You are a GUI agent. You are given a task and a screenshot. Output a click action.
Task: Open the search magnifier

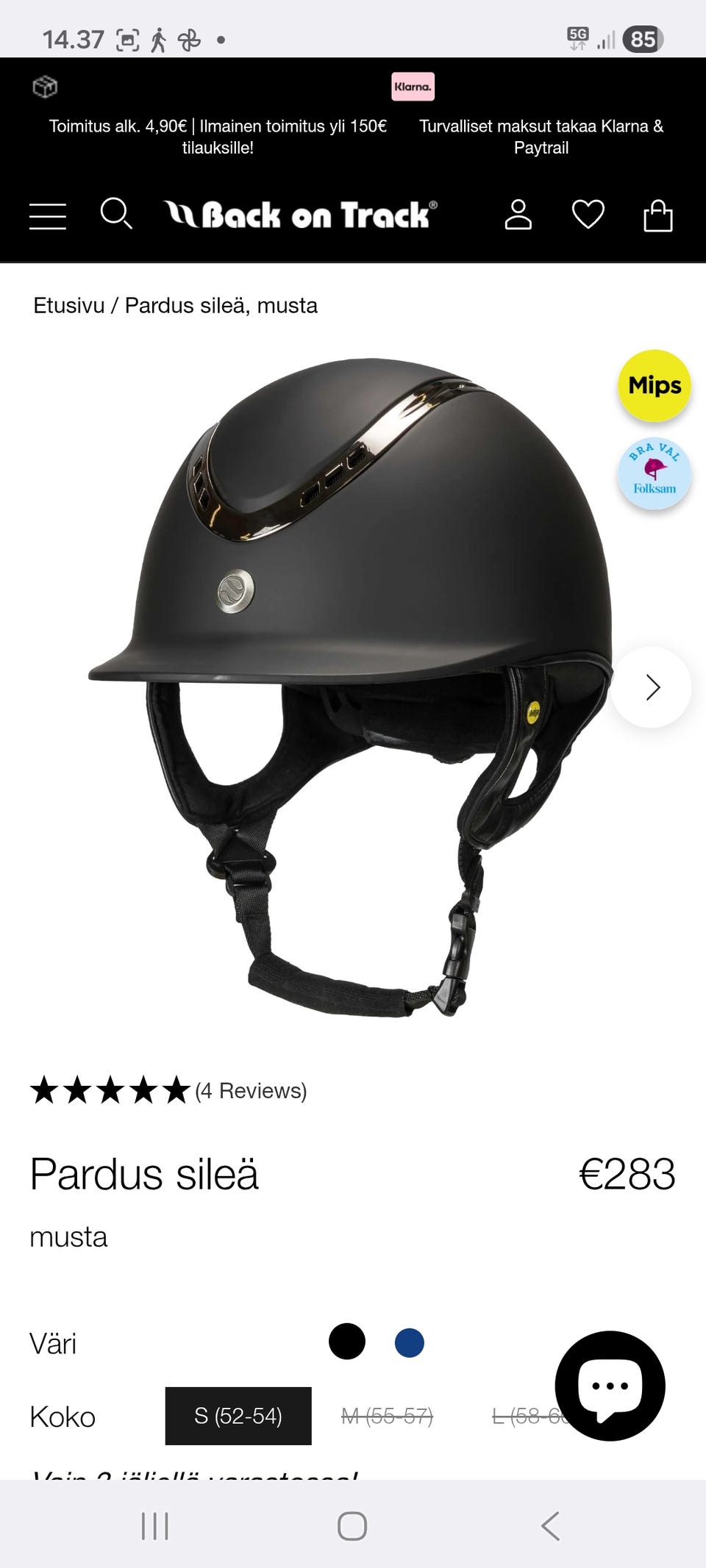[x=116, y=214]
